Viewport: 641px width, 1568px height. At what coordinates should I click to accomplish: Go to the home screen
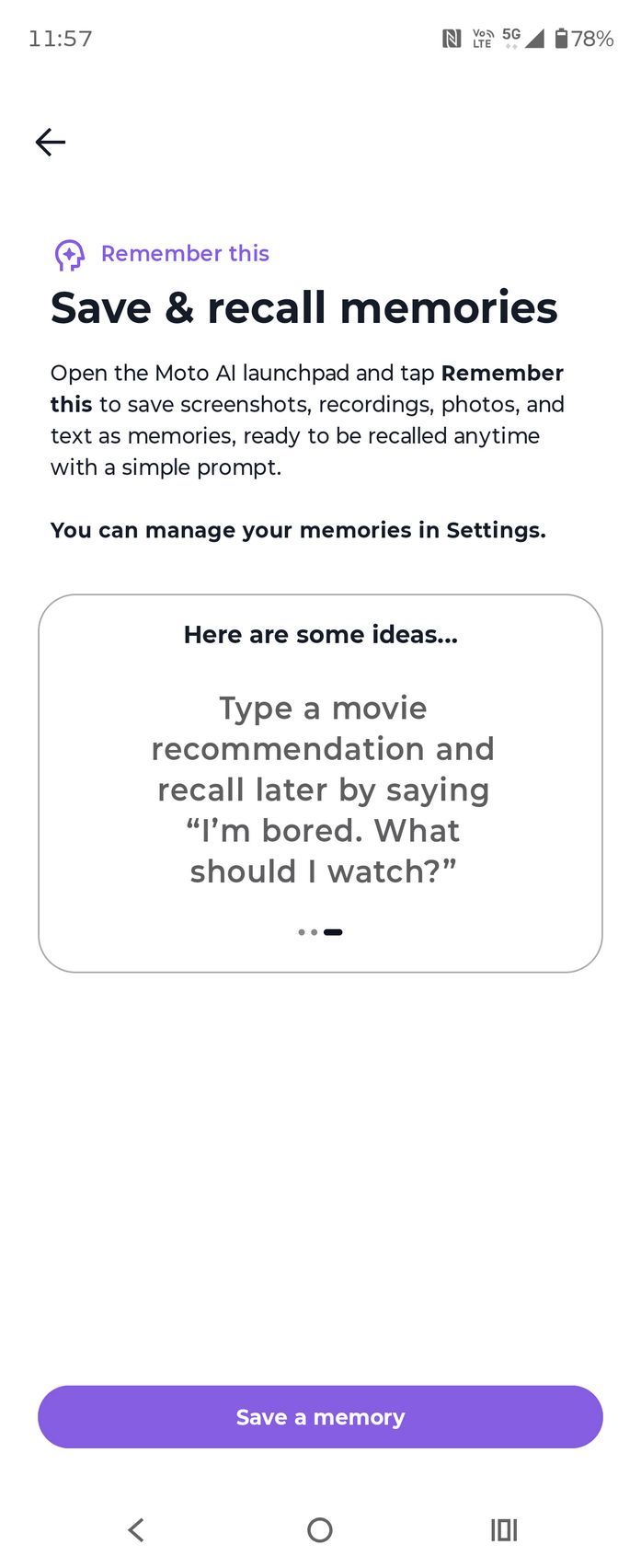tap(320, 1529)
